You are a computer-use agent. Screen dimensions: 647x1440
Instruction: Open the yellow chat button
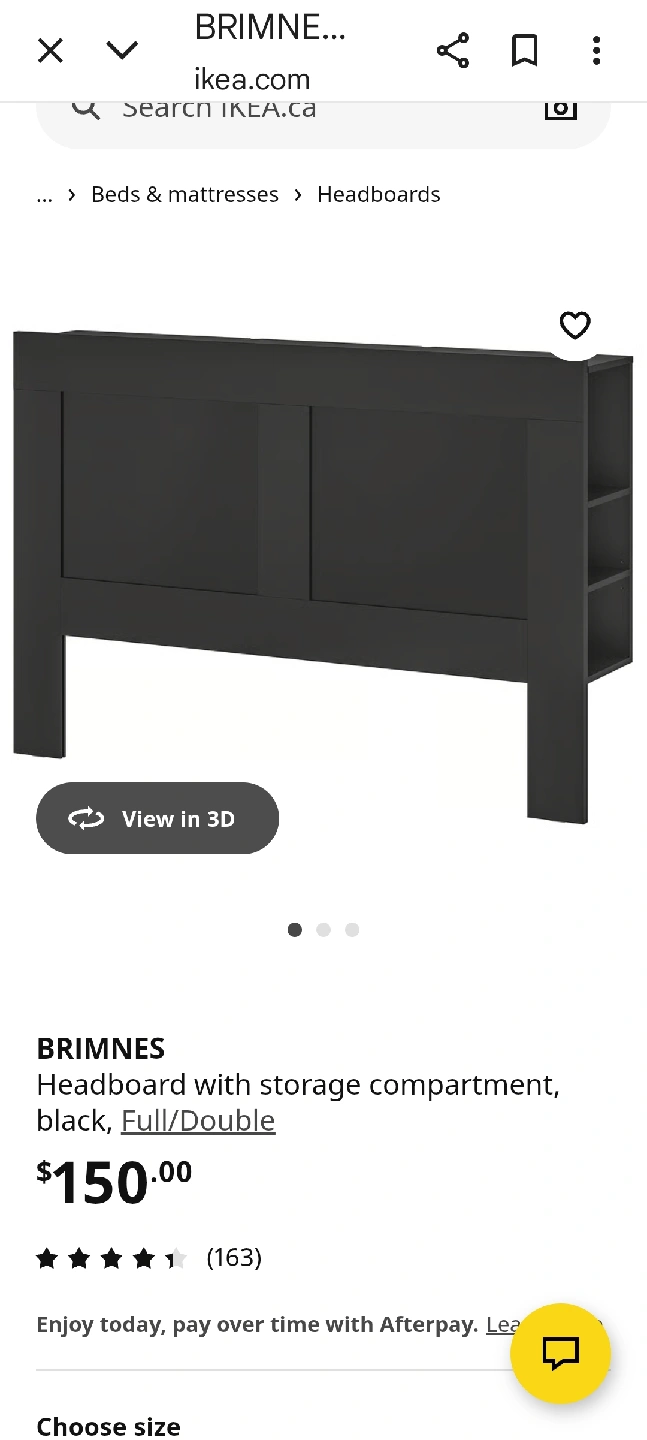[x=560, y=1353]
